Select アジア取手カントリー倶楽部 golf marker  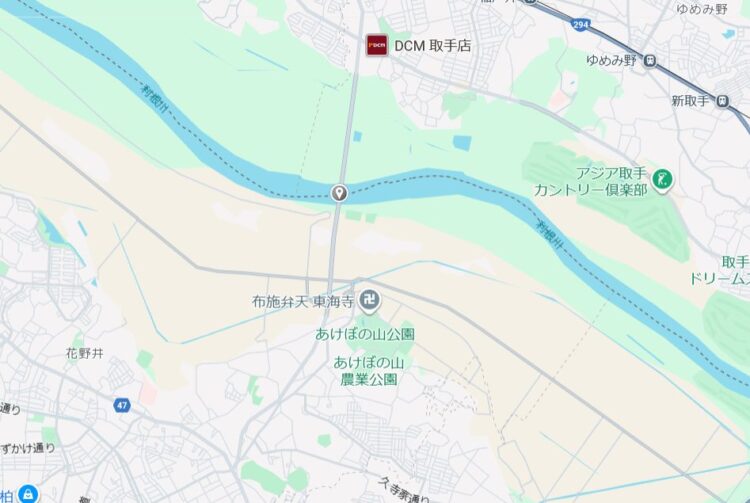click(661, 181)
